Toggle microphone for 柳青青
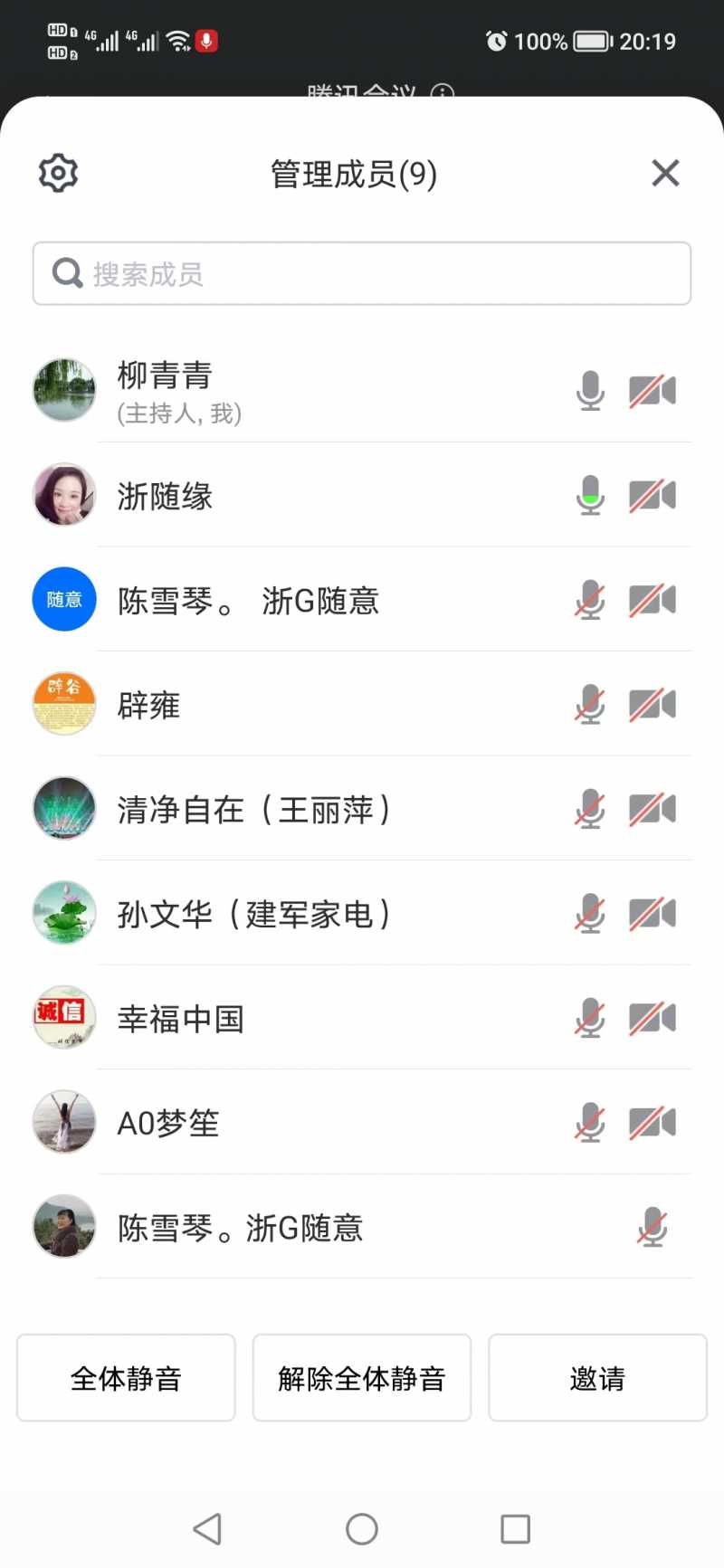 590,391
